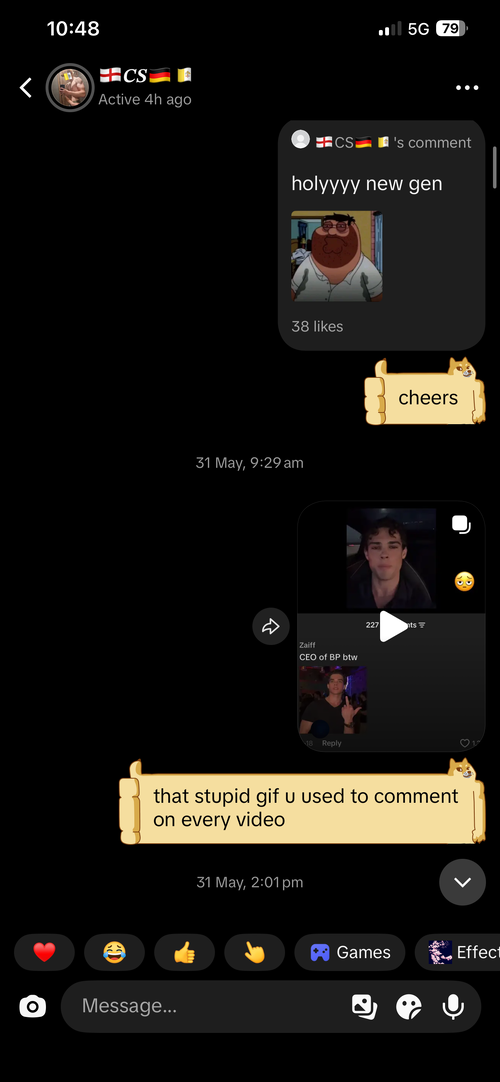Open the shared comment 'holyyyy new gen'
Screen dimensions: 500x1082
(381, 235)
